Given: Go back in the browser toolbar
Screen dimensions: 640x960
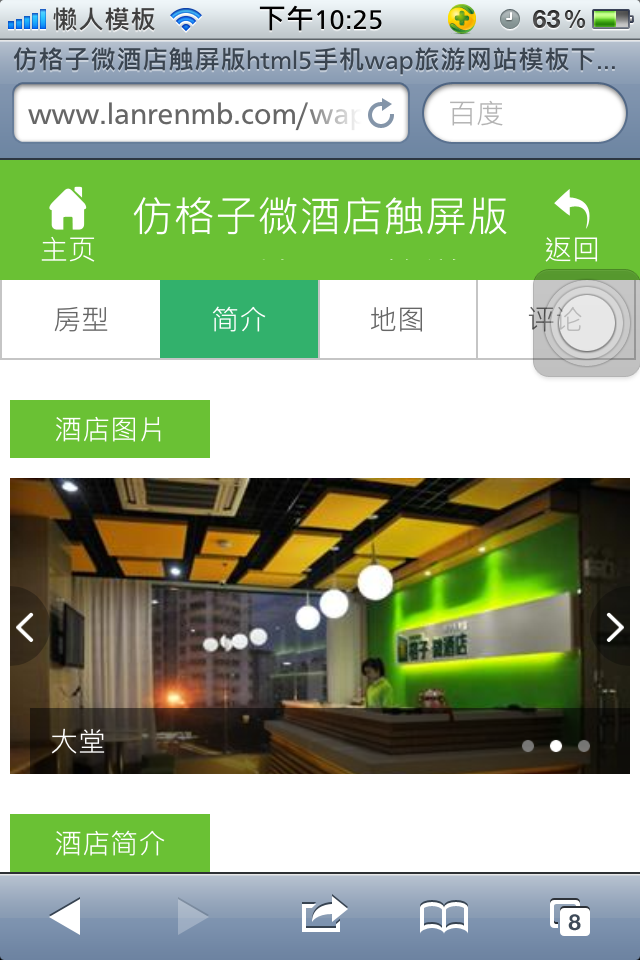Looking at the screenshot, I should (65, 916).
